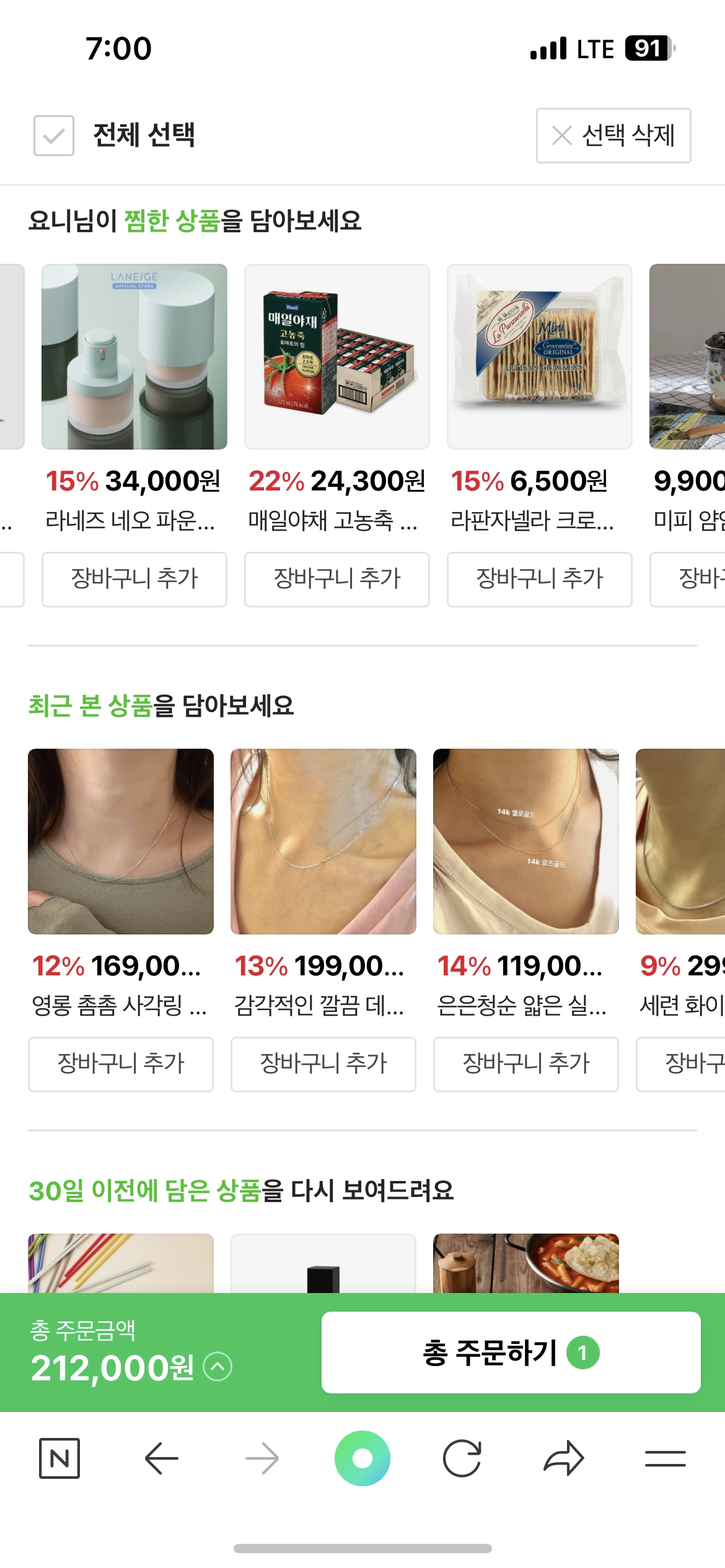Add 감각적인 깔끔 necklace to cart
The image size is (725, 1568).
[323, 1064]
